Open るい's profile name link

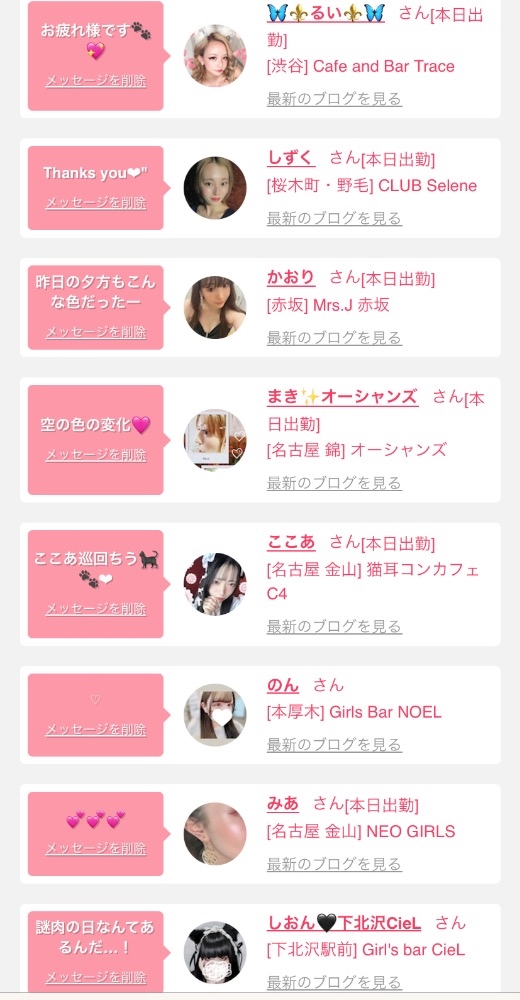tap(325, 13)
